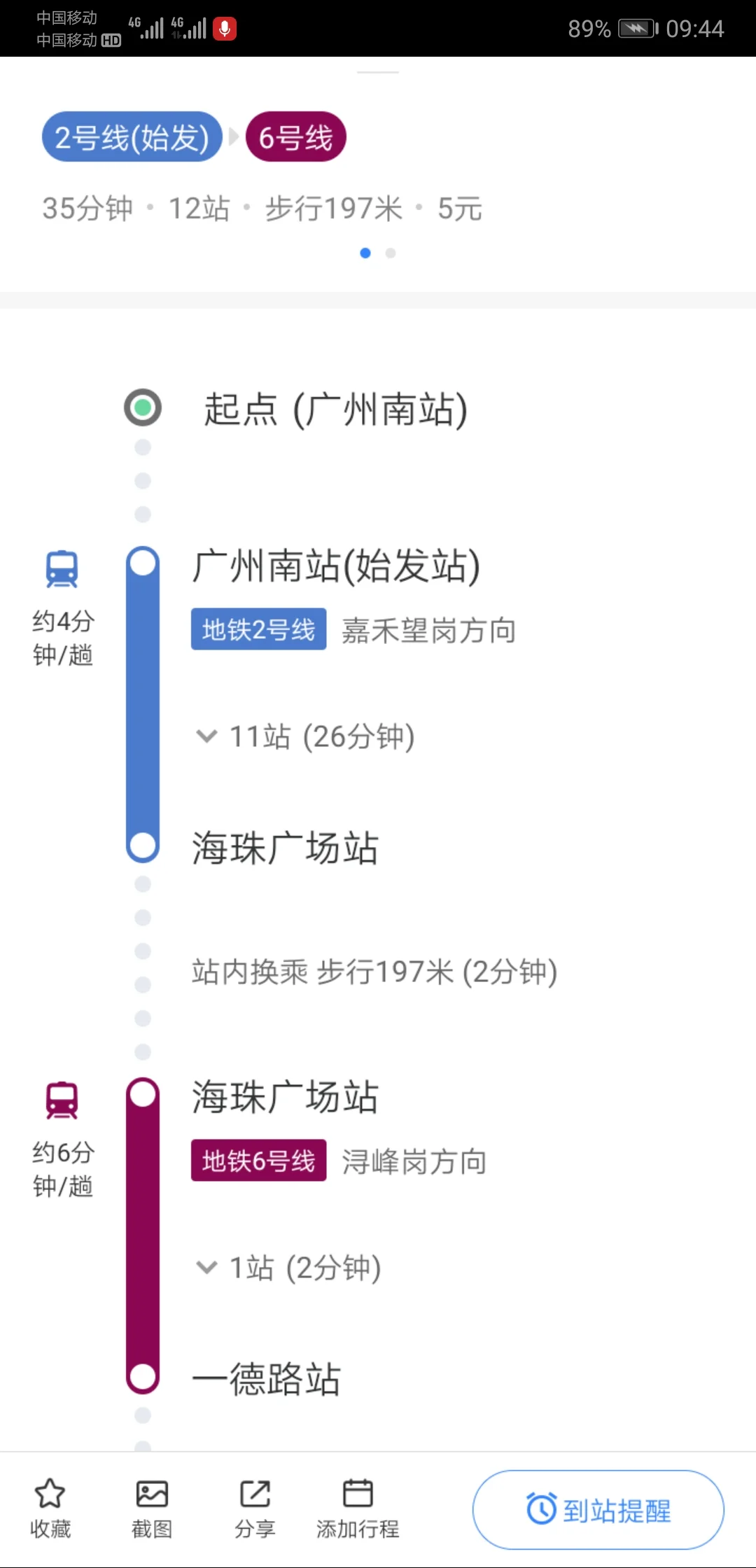Click the 站内换乘 walking transfer text
Viewport: 756px width, 1568px height.
(374, 972)
